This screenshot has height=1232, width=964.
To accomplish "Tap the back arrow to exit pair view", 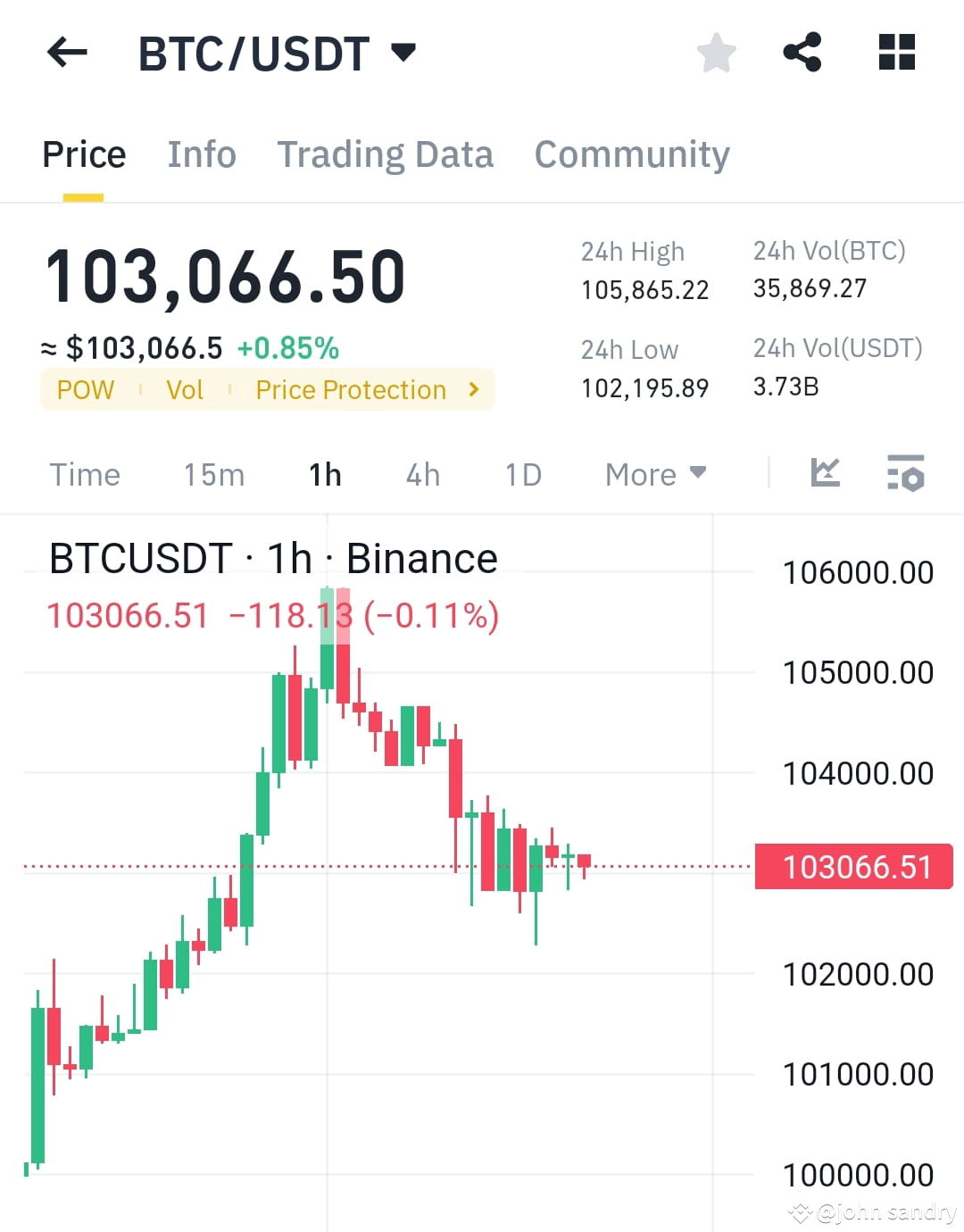I will click(x=67, y=54).
